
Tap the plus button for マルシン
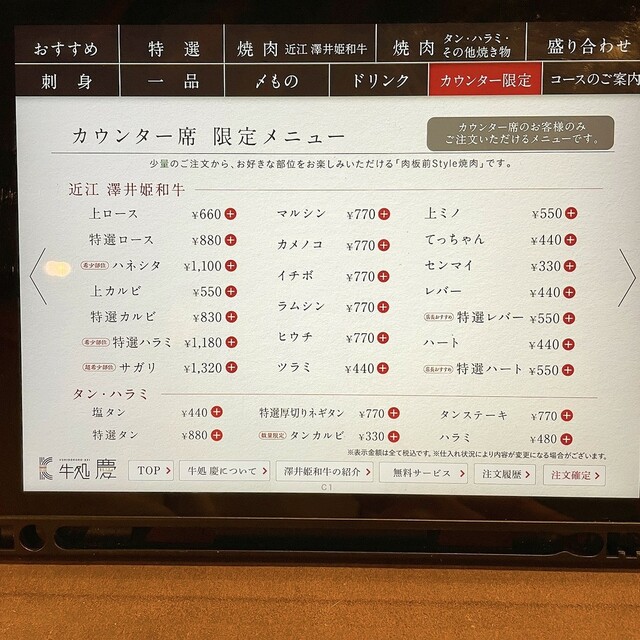[x=384, y=214]
